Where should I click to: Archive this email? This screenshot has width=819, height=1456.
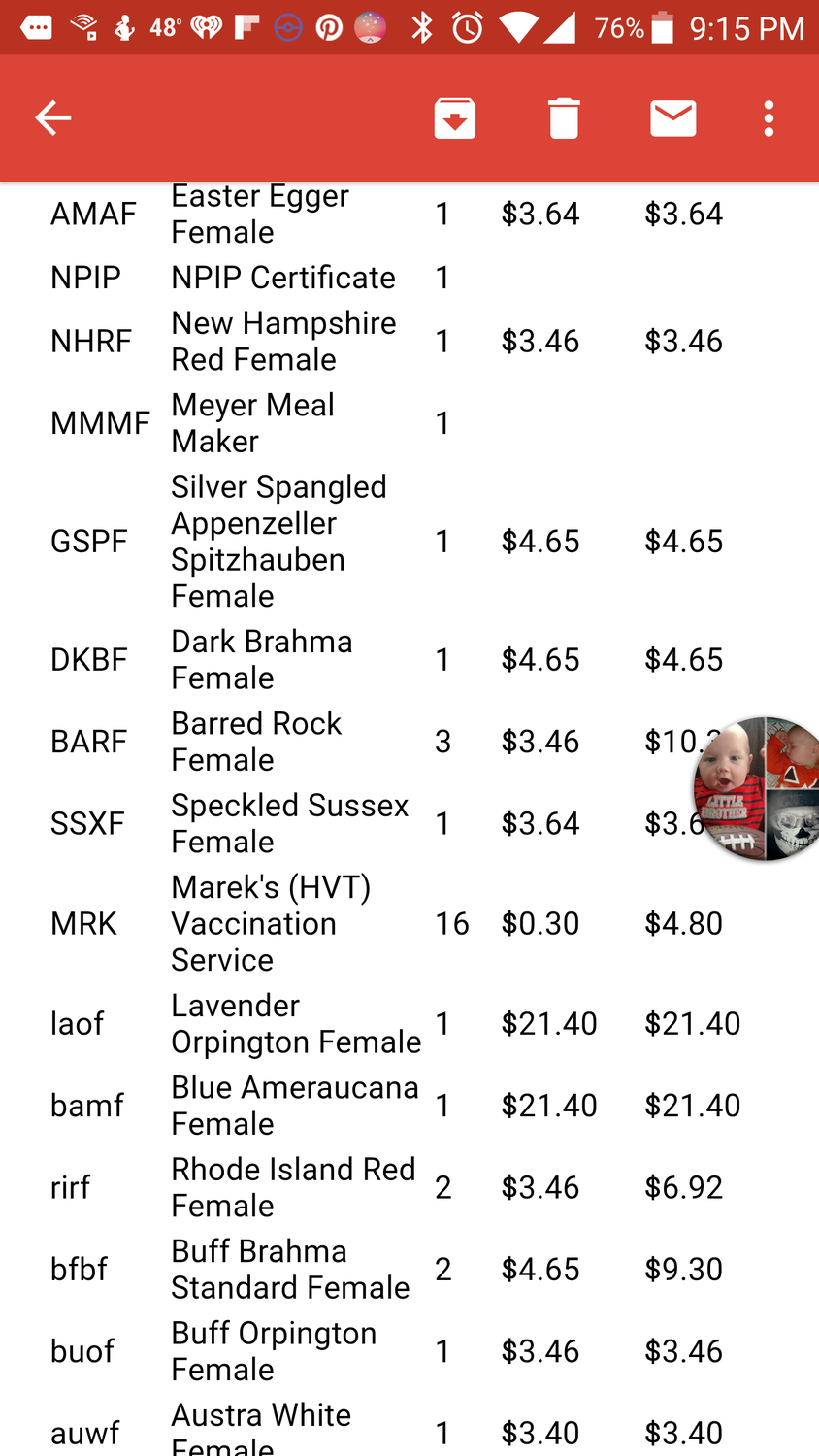454,118
